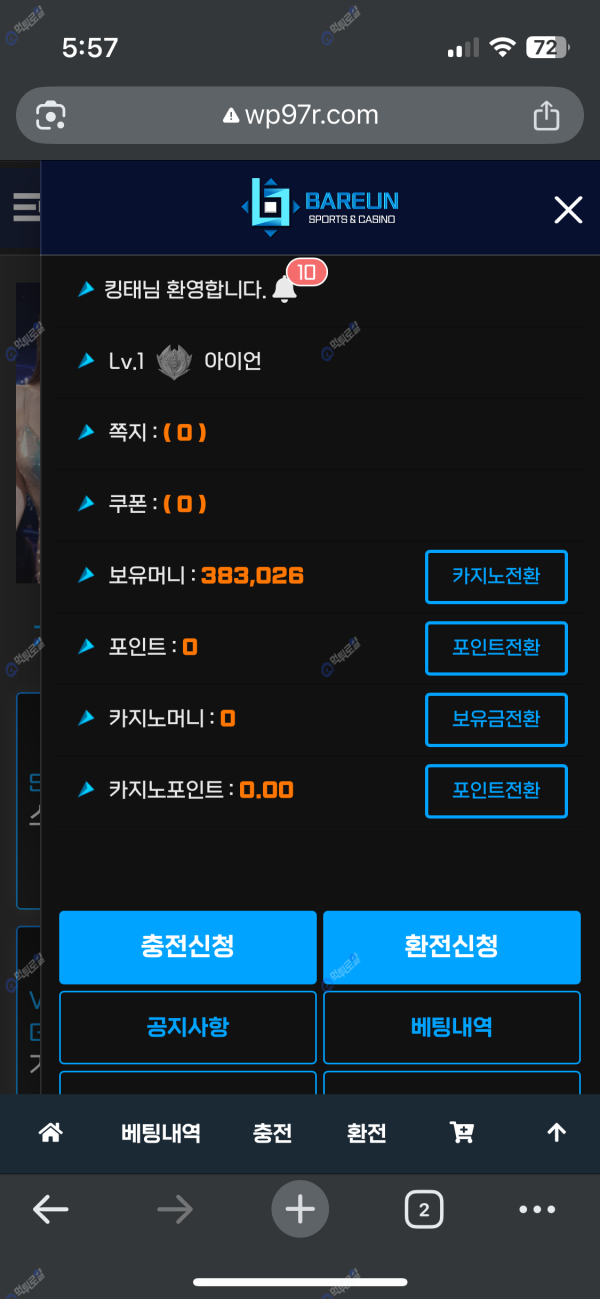Select 베팅내역 in the bottom bar

(161, 1133)
